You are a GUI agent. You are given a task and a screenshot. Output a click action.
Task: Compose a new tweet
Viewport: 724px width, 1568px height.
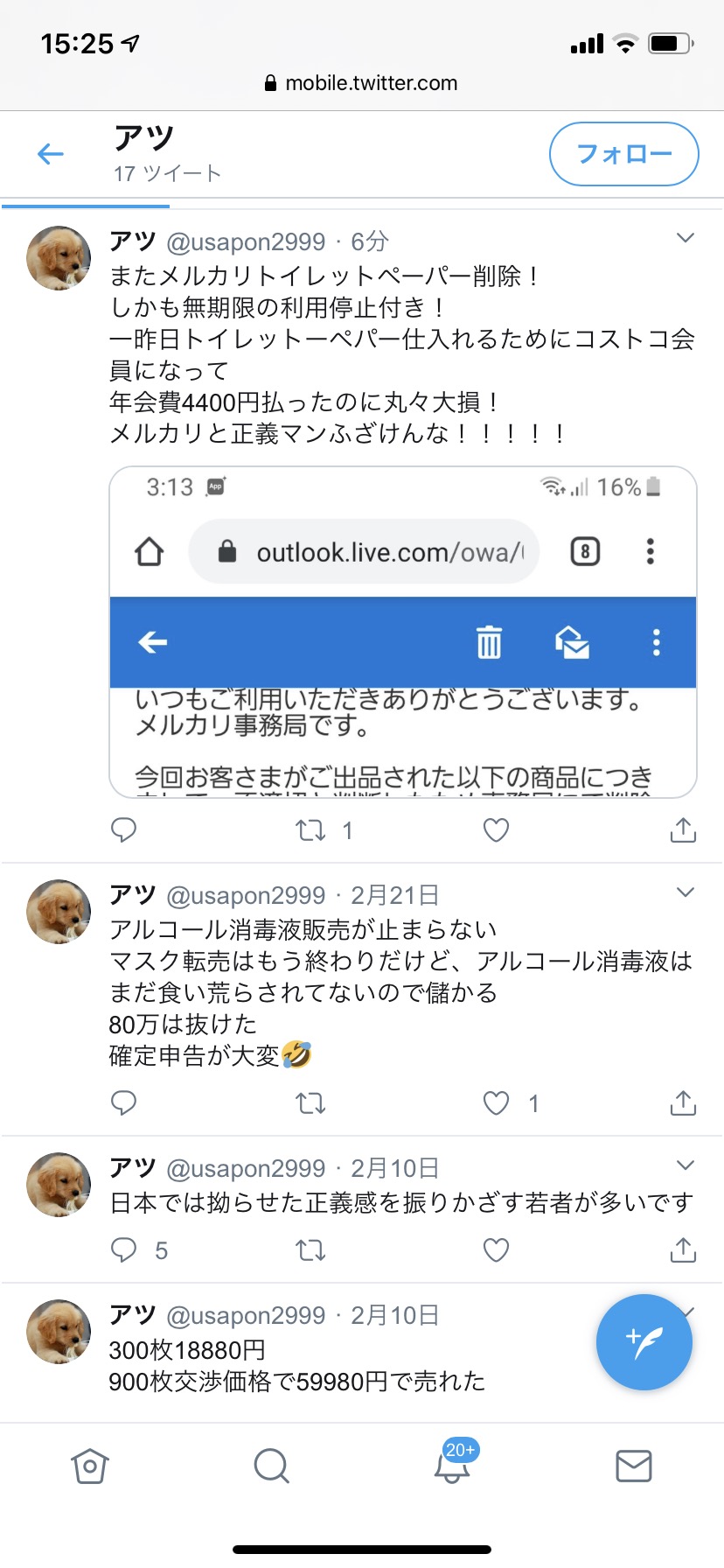point(644,1341)
